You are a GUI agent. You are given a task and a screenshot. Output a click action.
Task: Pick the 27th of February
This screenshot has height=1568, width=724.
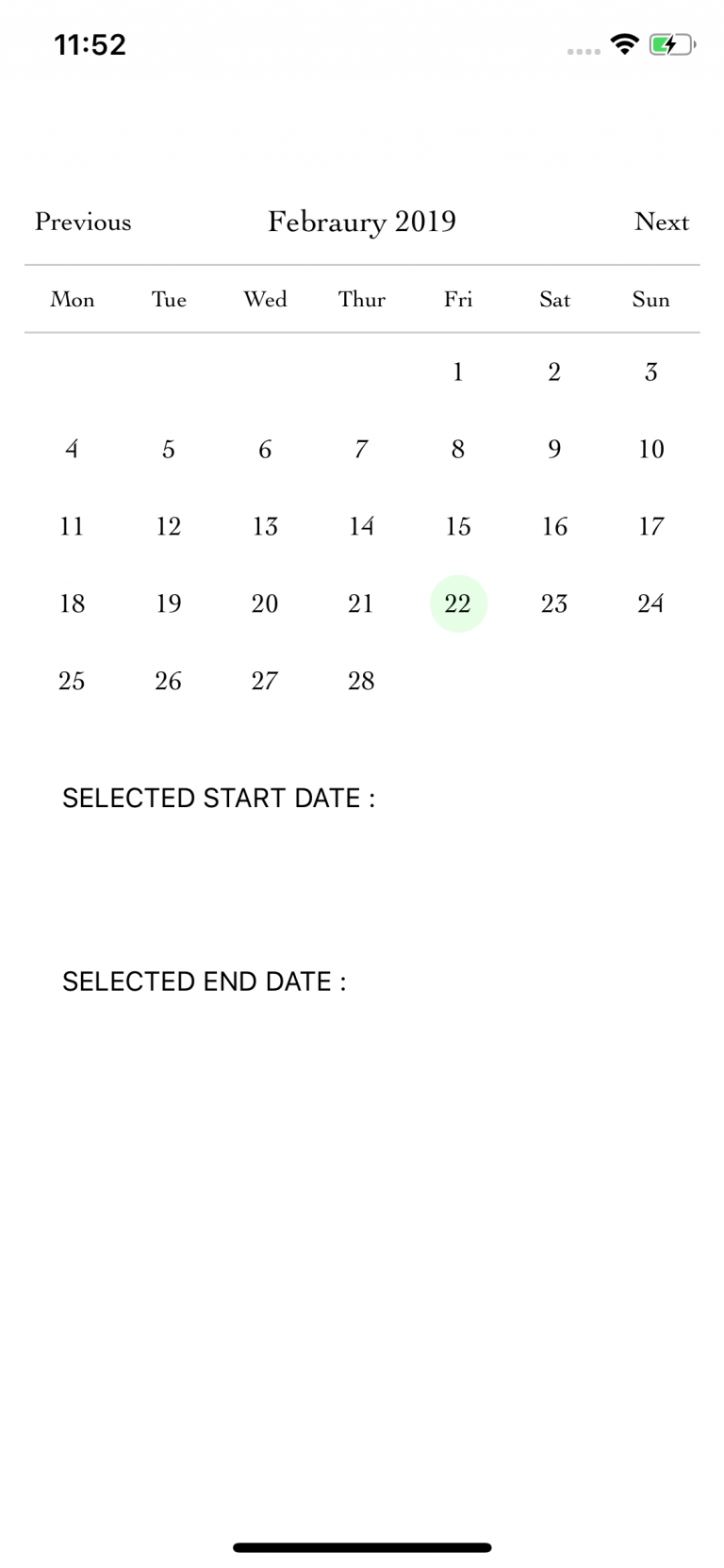click(265, 681)
